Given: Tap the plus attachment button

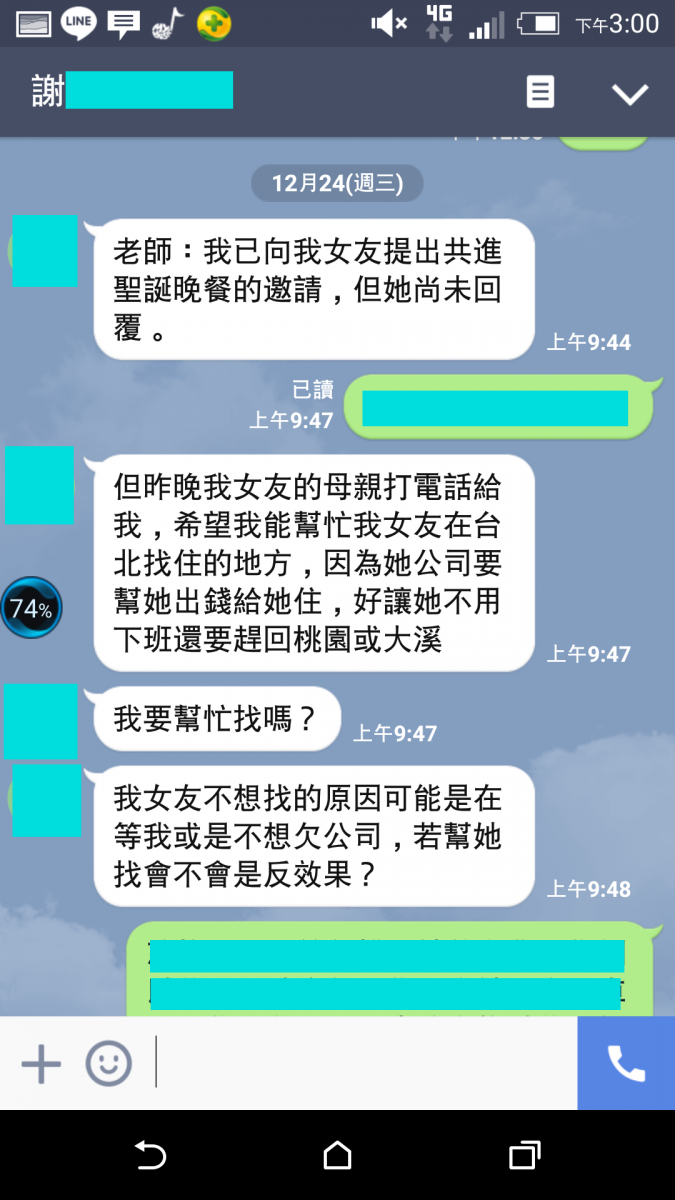Looking at the screenshot, I should (x=41, y=1062).
